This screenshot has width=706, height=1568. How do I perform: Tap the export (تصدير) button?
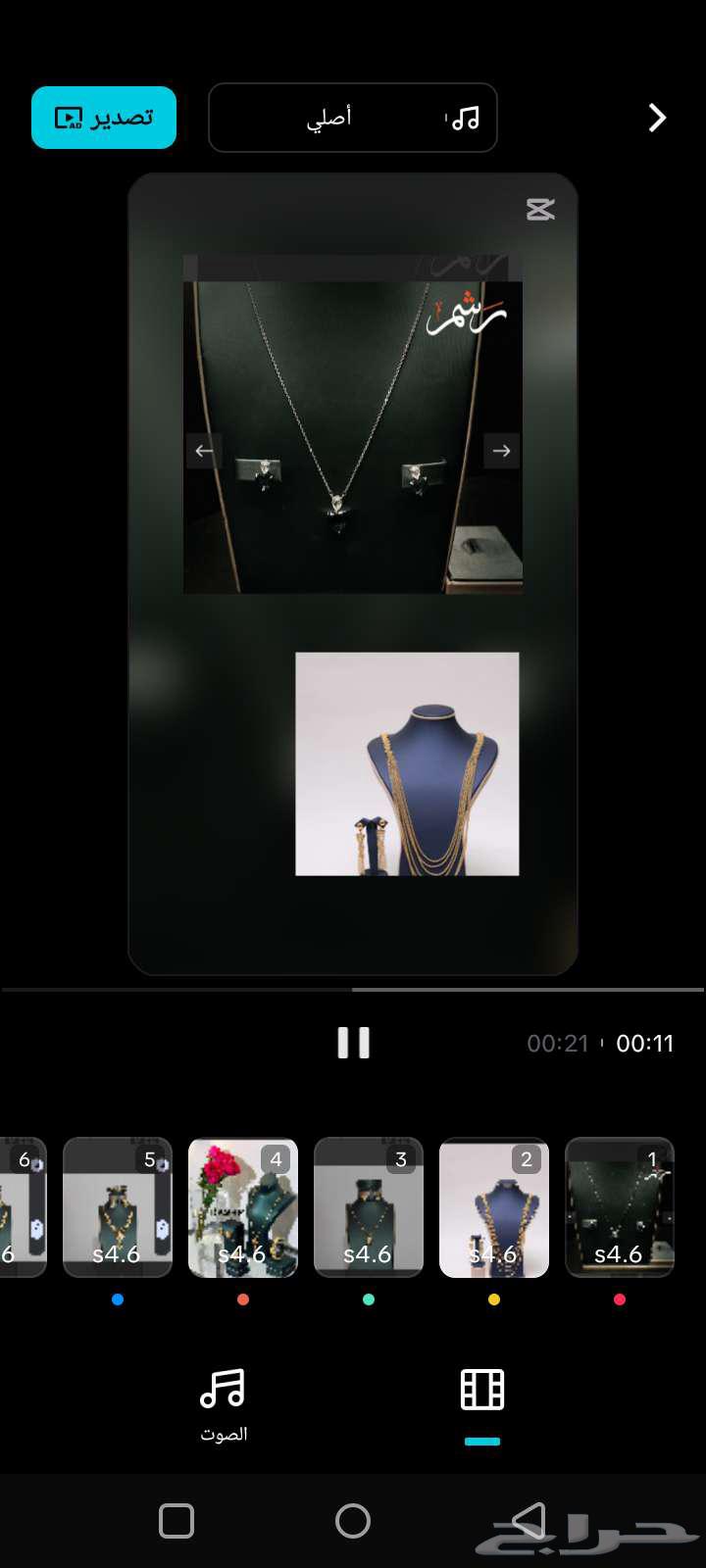pos(104,118)
